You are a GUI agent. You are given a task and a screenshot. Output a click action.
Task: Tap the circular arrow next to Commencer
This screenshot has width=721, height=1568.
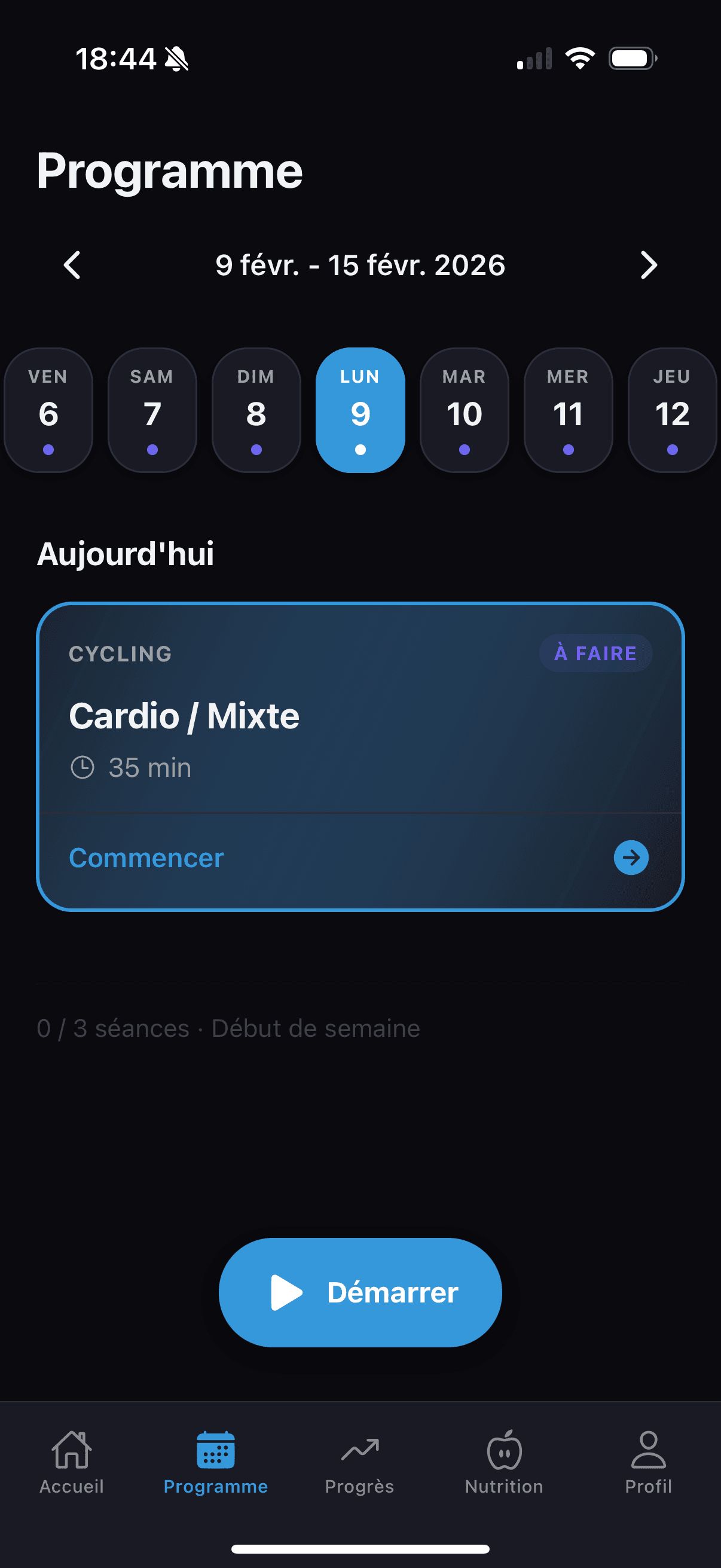pyautogui.click(x=631, y=858)
